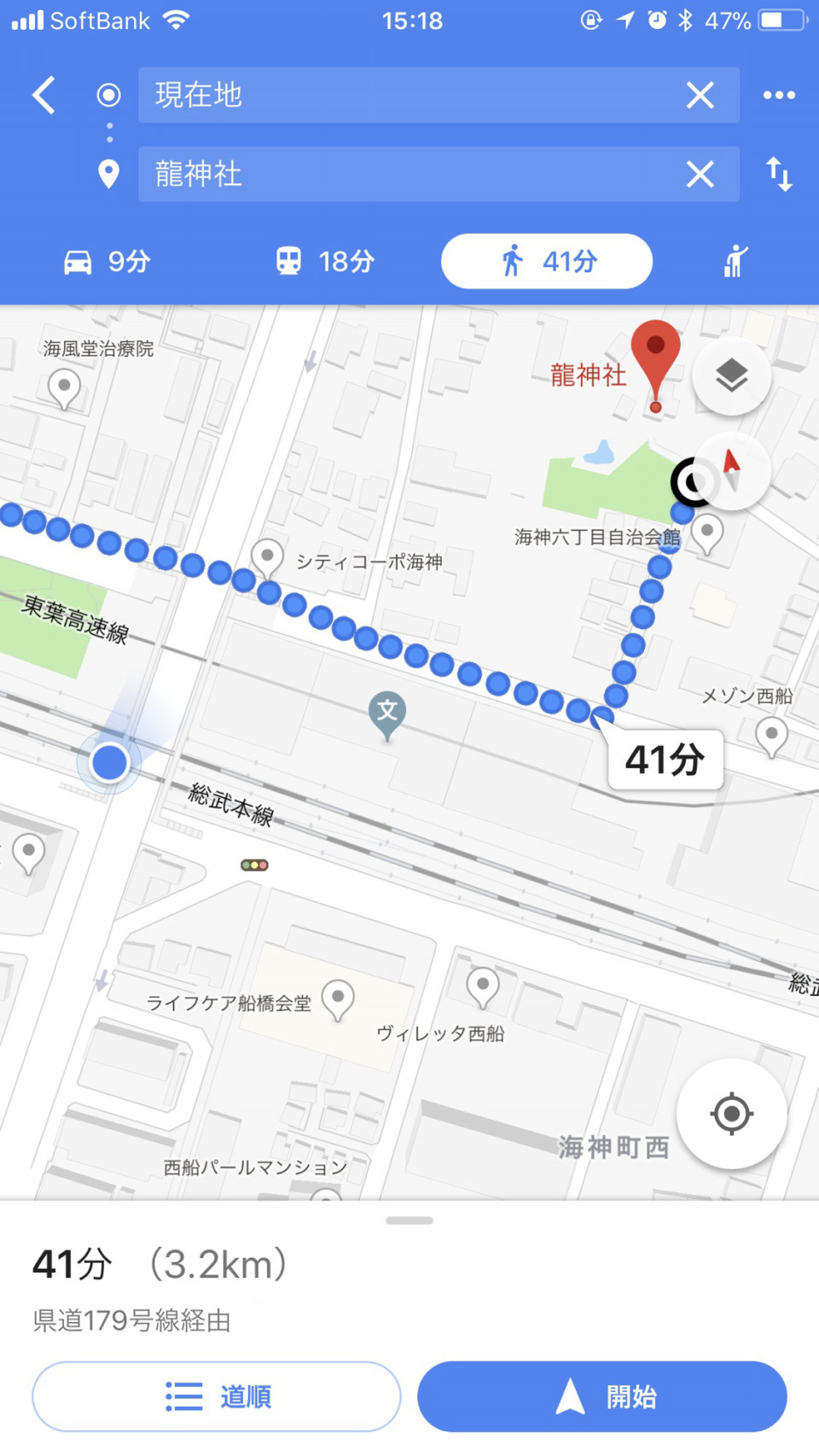Edit the 龍神社 destination field
Image resolution: width=819 pixels, height=1456 pixels.
tap(409, 174)
